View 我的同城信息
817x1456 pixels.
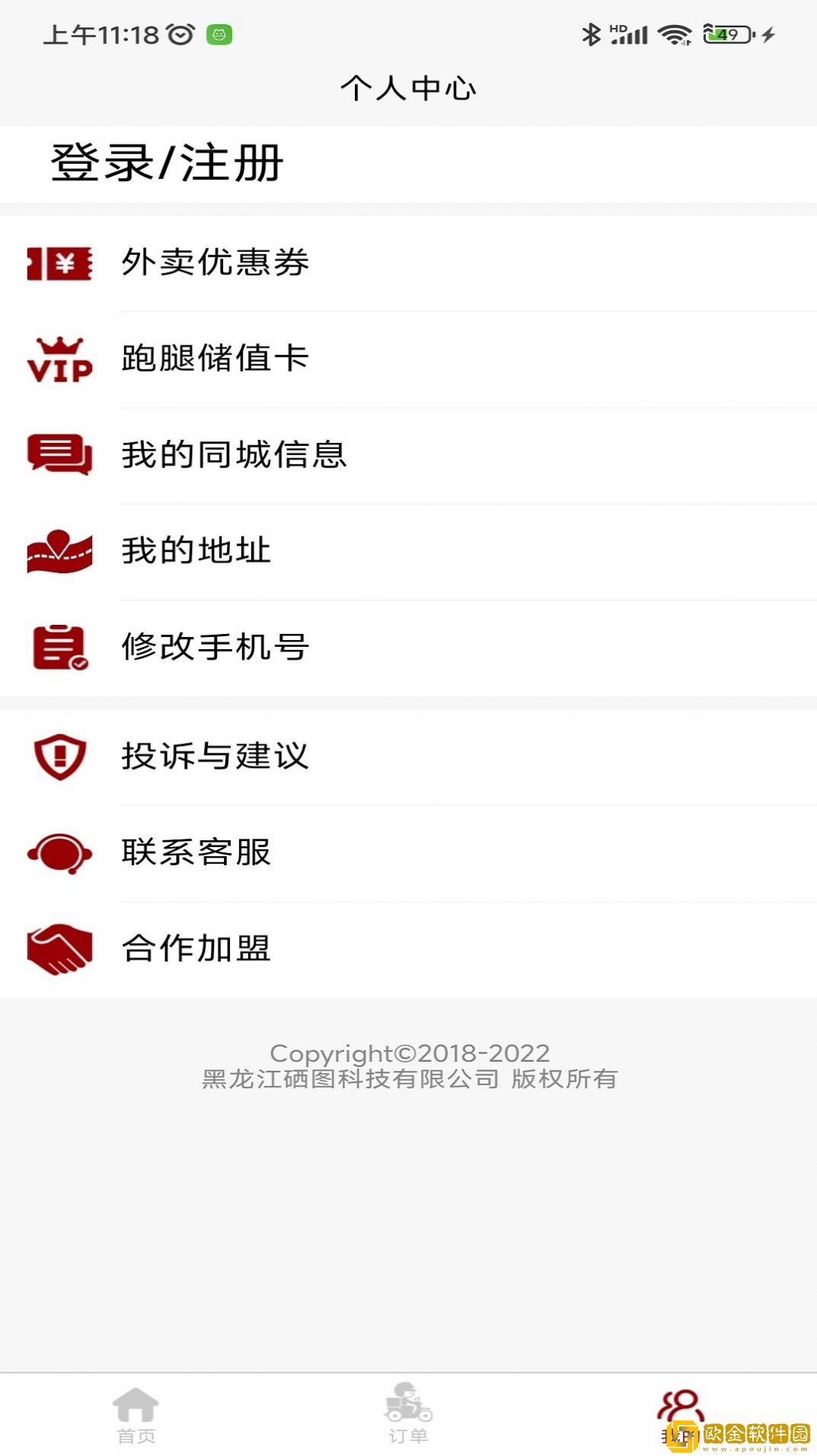tap(234, 454)
